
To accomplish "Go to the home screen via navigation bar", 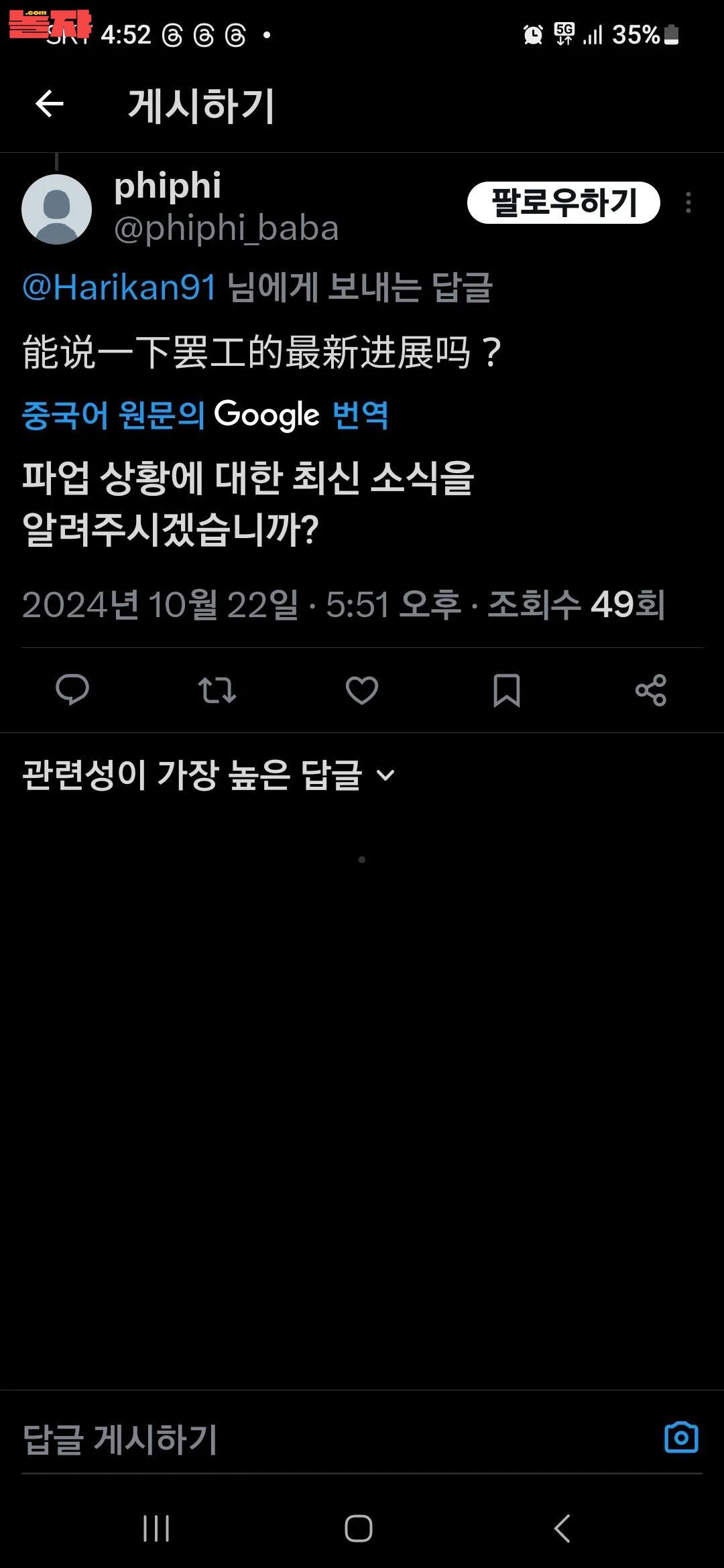I will pyautogui.click(x=359, y=1528).
